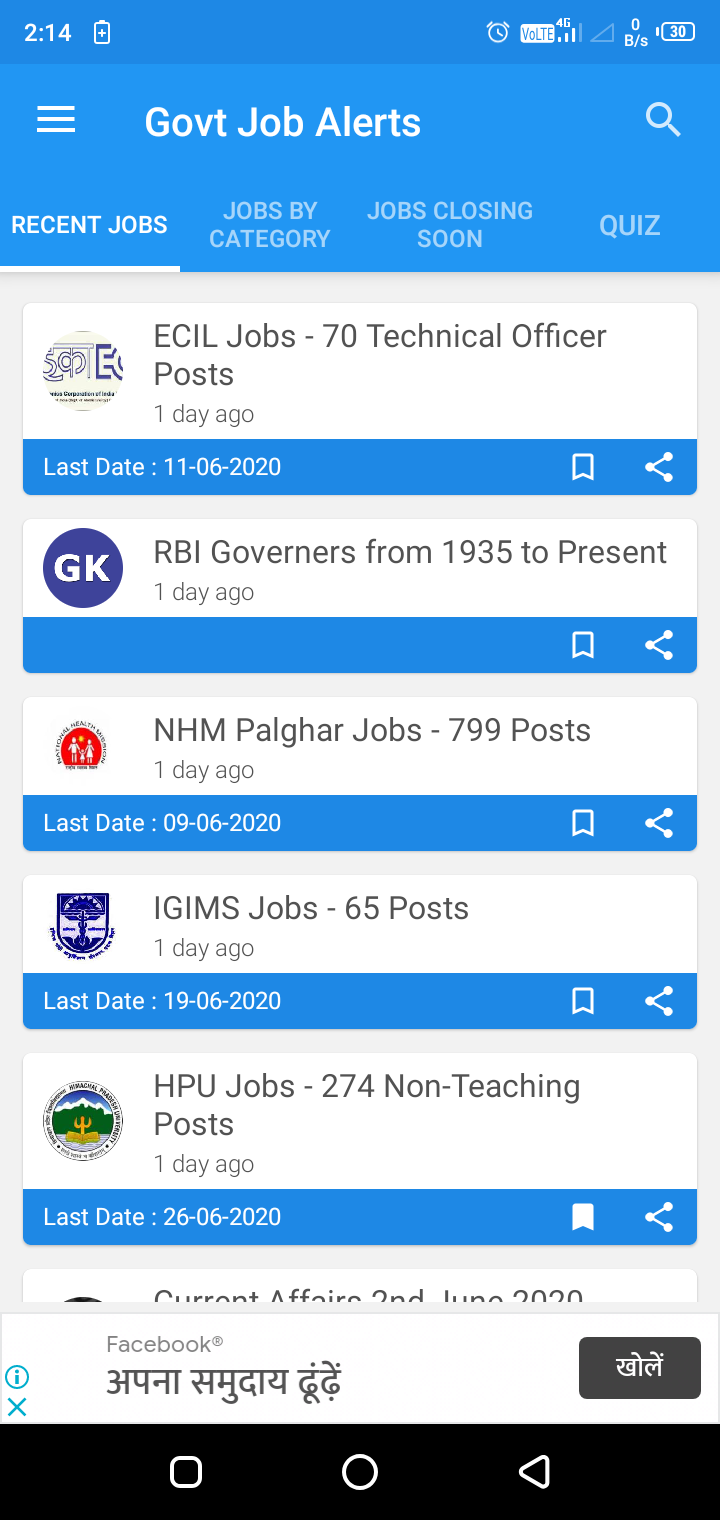
Task: Bookmark the NHM Palghar Jobs listing
Action: (x=583, y=823)
